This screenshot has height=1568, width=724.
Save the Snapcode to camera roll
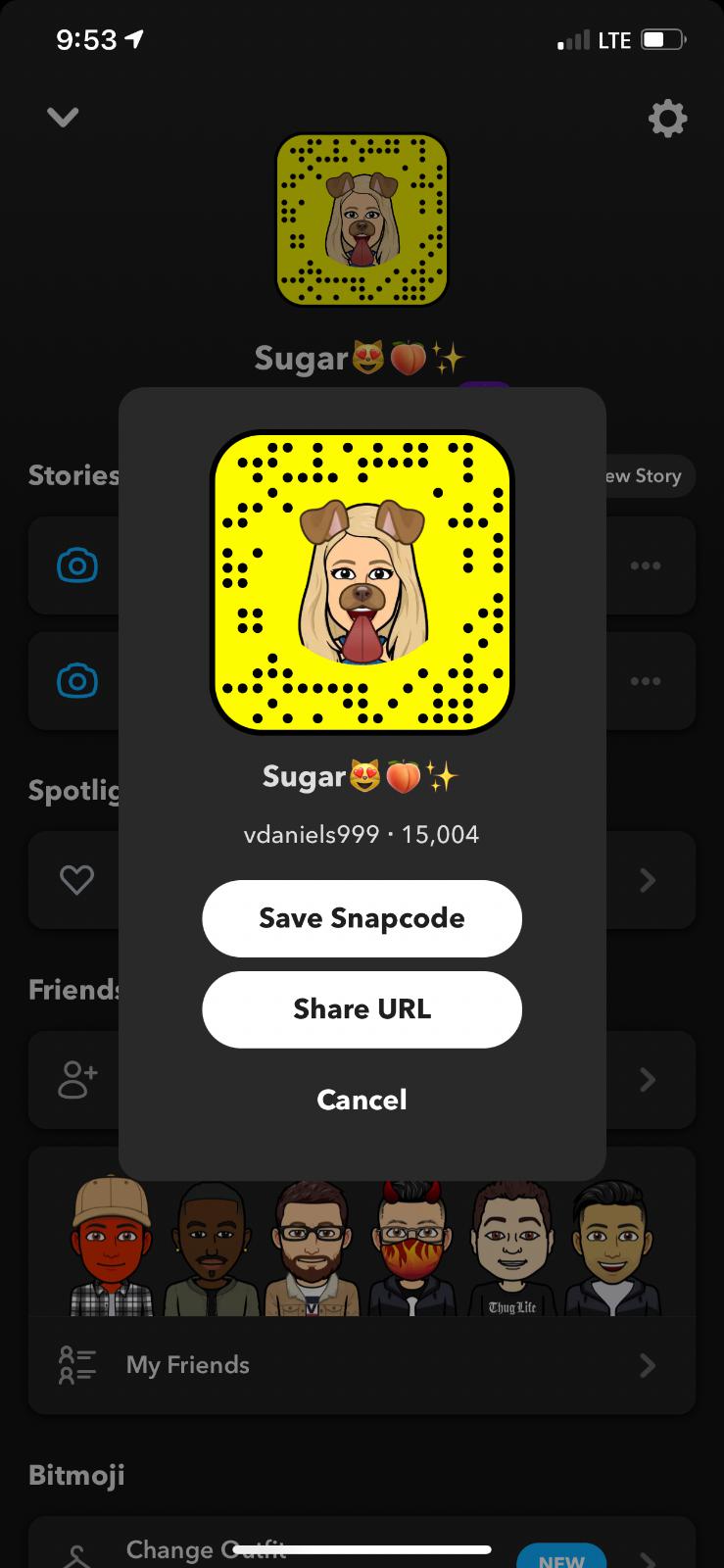coord(362,918)
